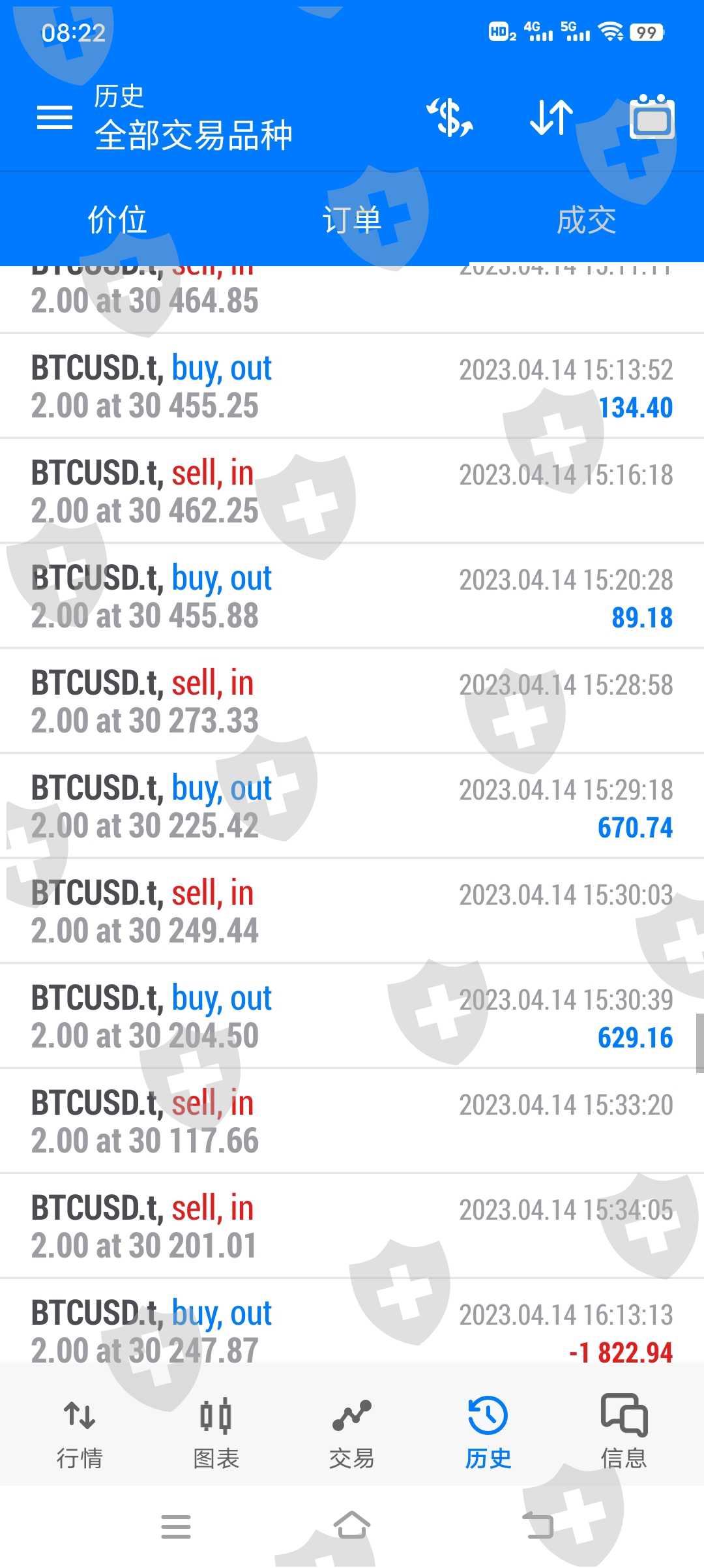Open the deal with profit 134.40
704x1568 pixels.
(x=352, y=387)
